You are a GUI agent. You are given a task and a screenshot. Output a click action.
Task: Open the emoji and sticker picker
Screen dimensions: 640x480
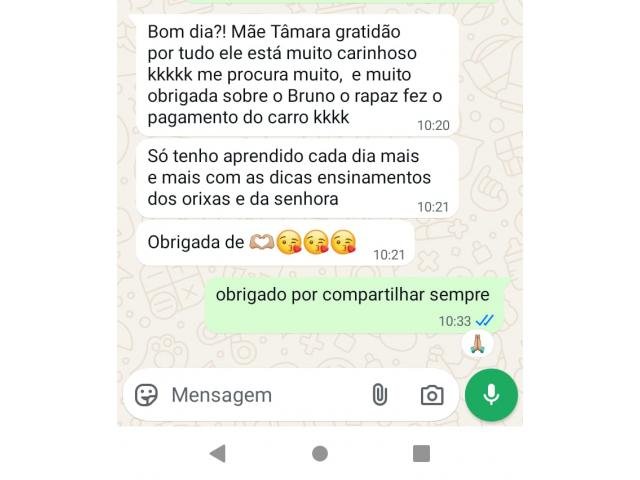pyautogui.click(x=147, y=395)
